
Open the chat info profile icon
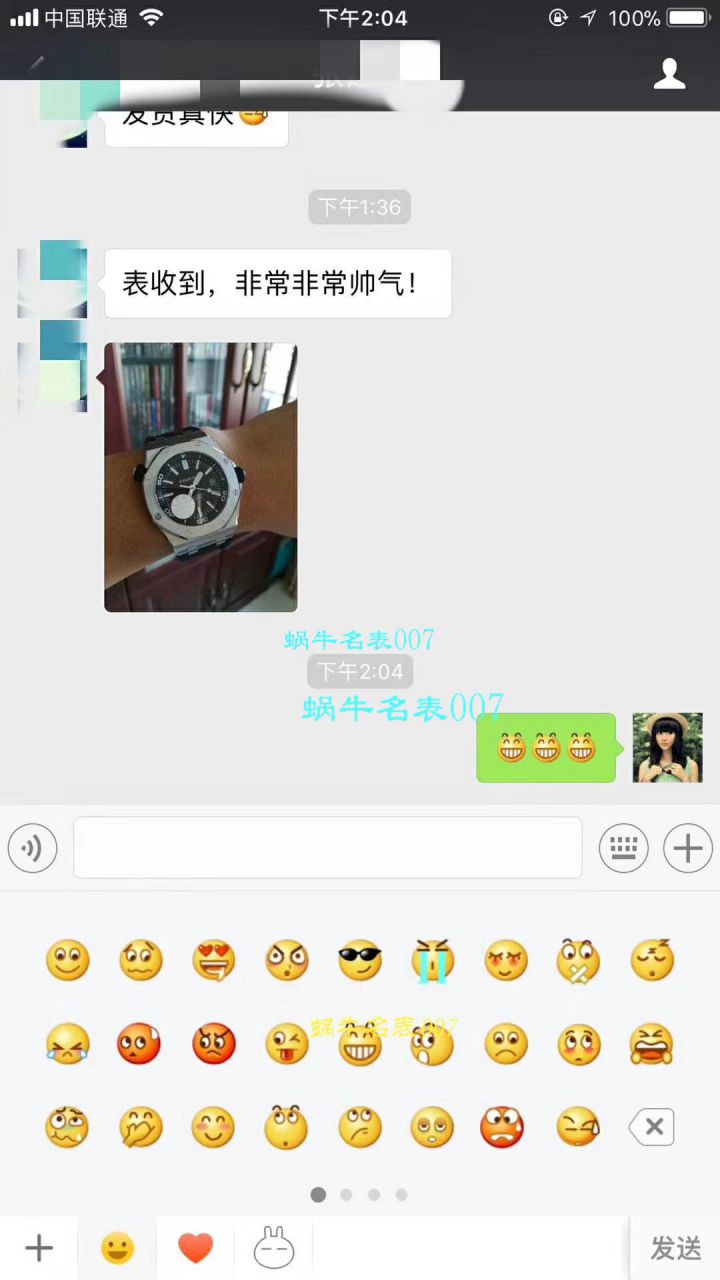[669, 73]
